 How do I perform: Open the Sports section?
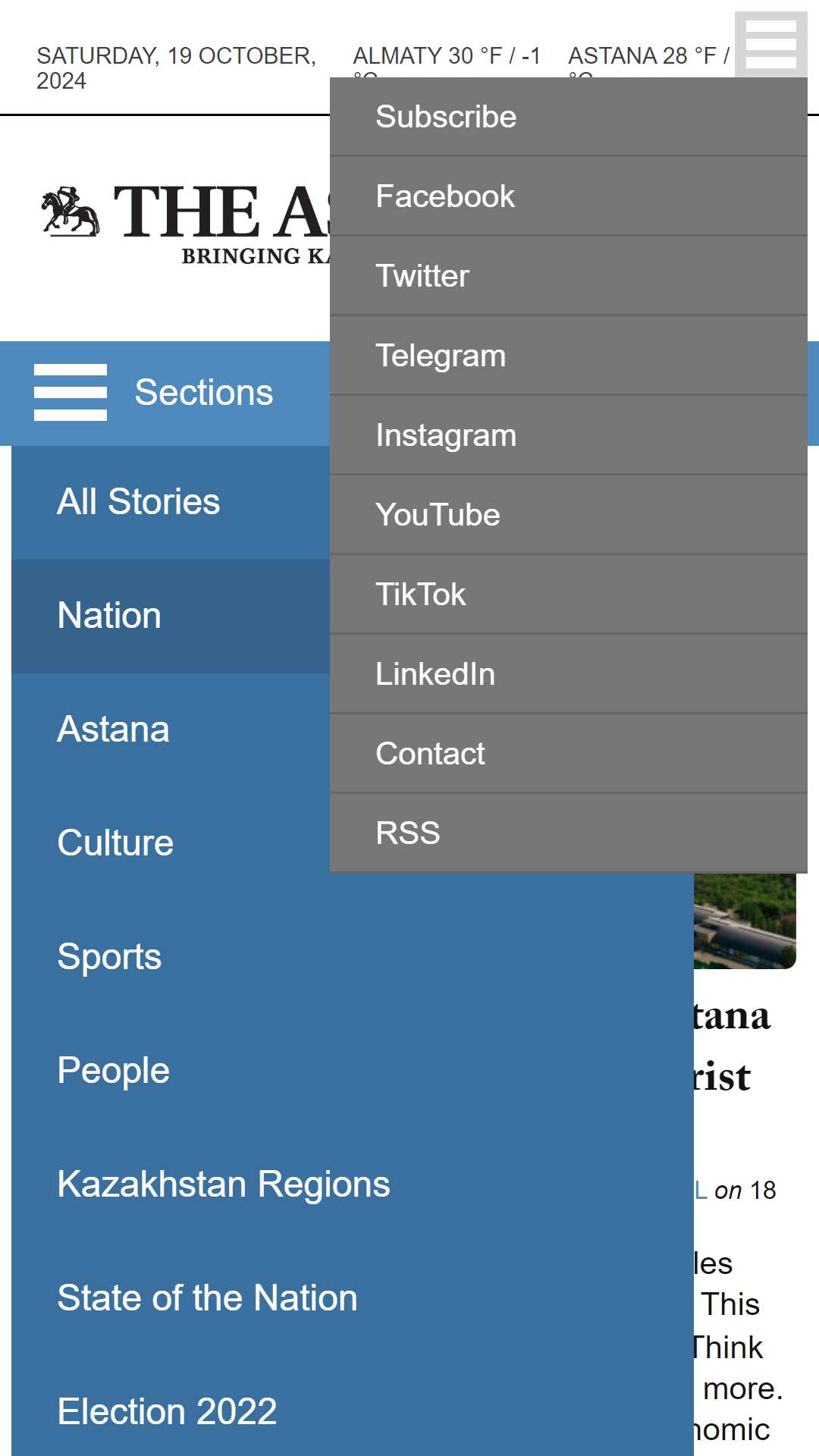point(353,957)
